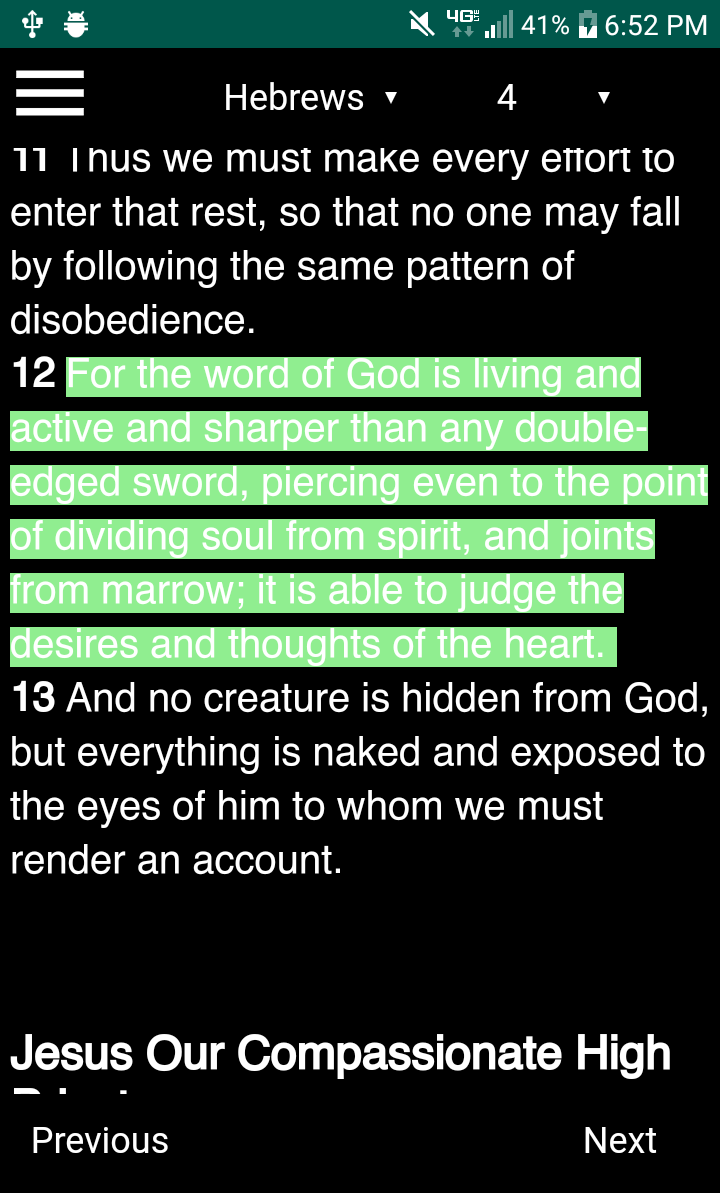The image size is (720, 1193).
Task: Go to the Previous chapter
Action: coord(100,1140)
